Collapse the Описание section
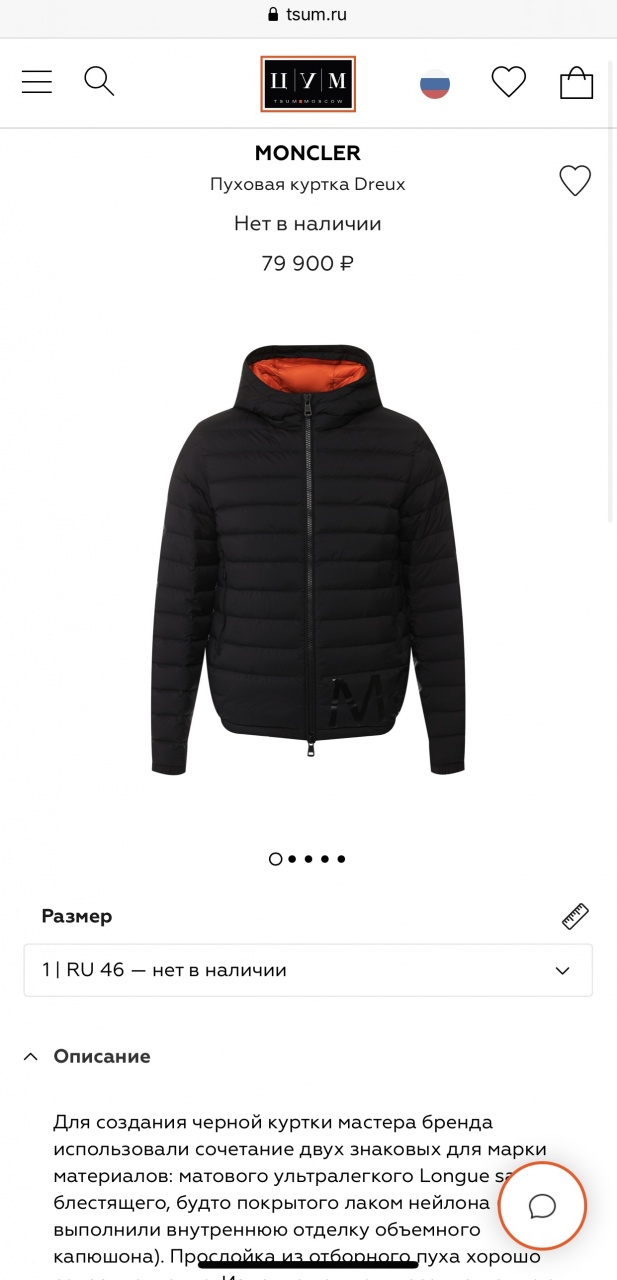Screen dimensions: 617x1280 pyautogui.click(x=87, y=1056)
